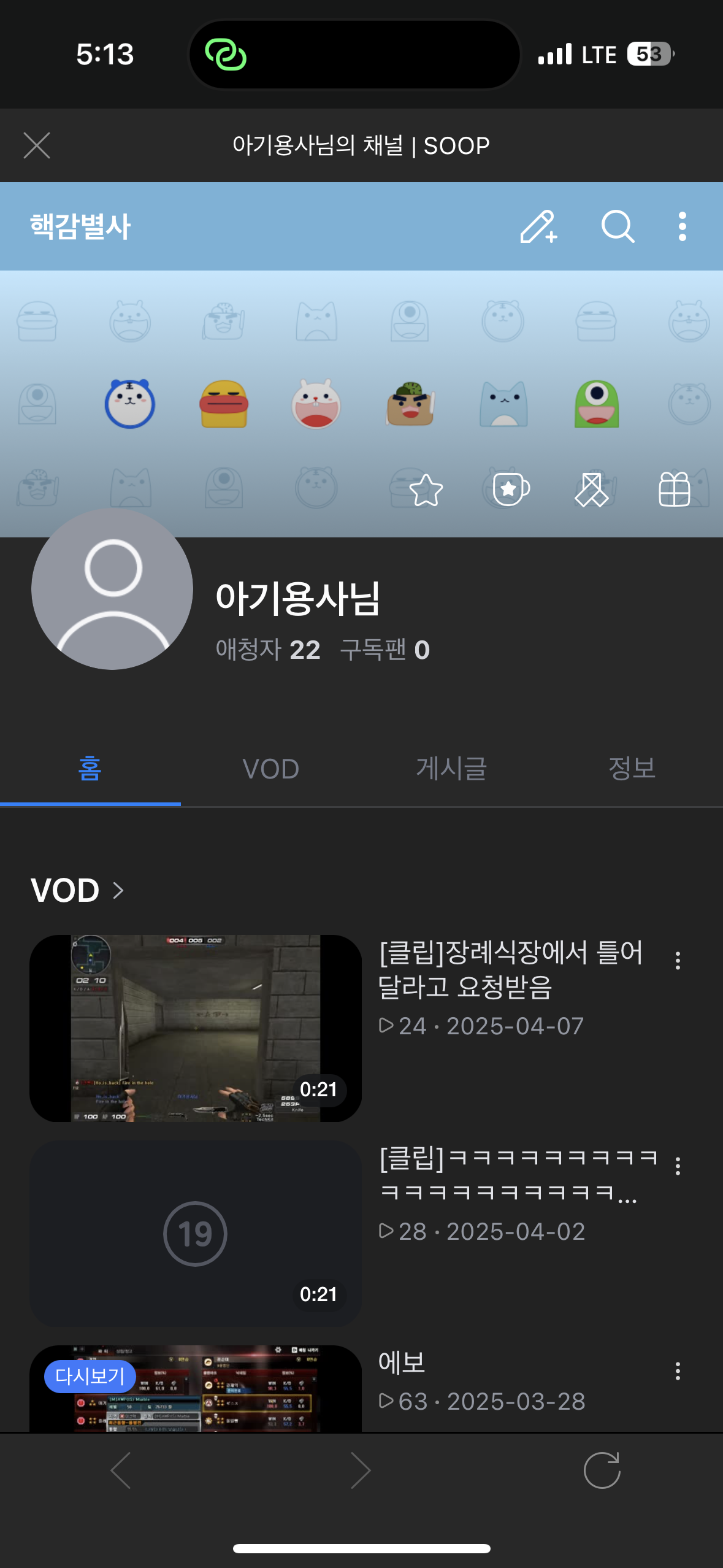Play the 장례식장에서 틀어달라고 요청받음 clip
The width and height of the screenshot is (723, 1568).
196,1028
